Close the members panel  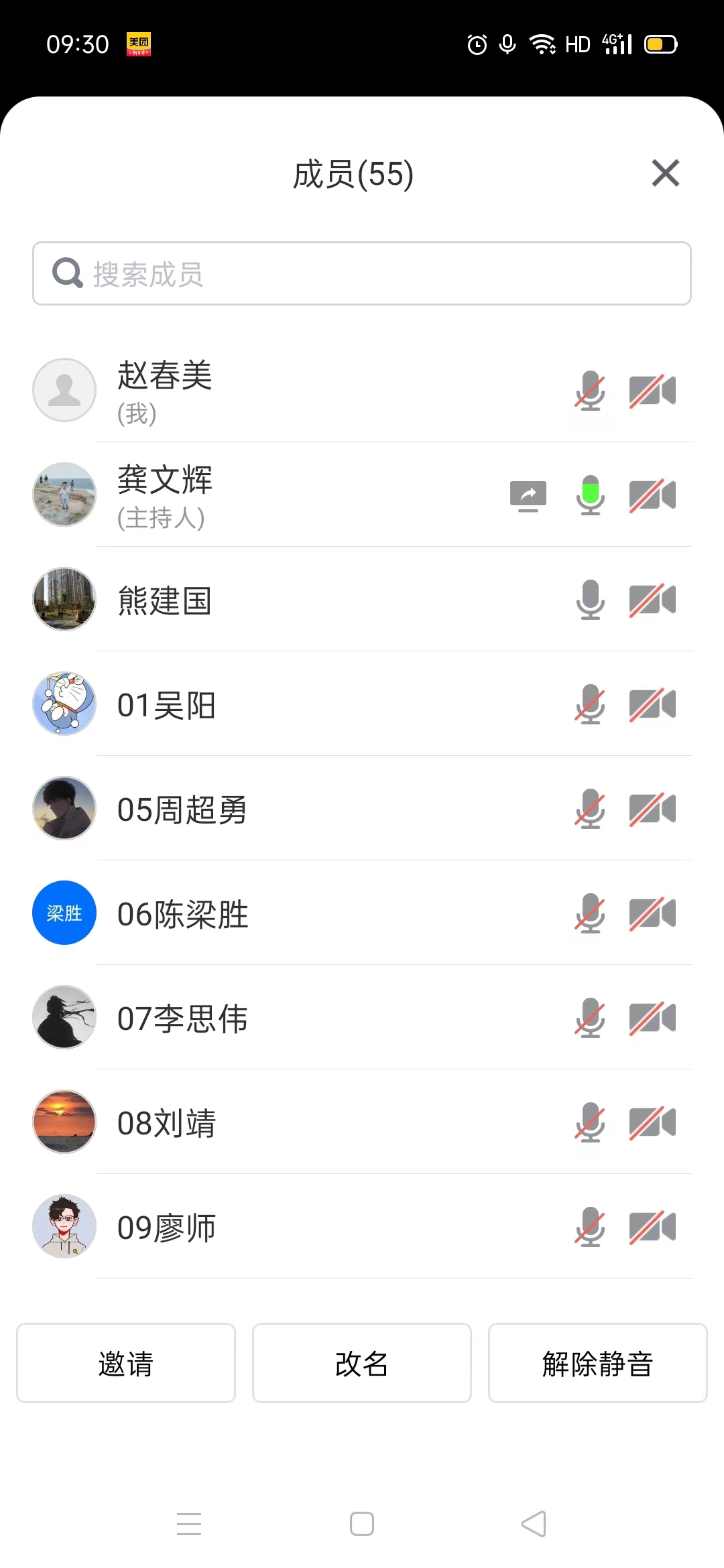pyautogui.click(x=665, y=174)
